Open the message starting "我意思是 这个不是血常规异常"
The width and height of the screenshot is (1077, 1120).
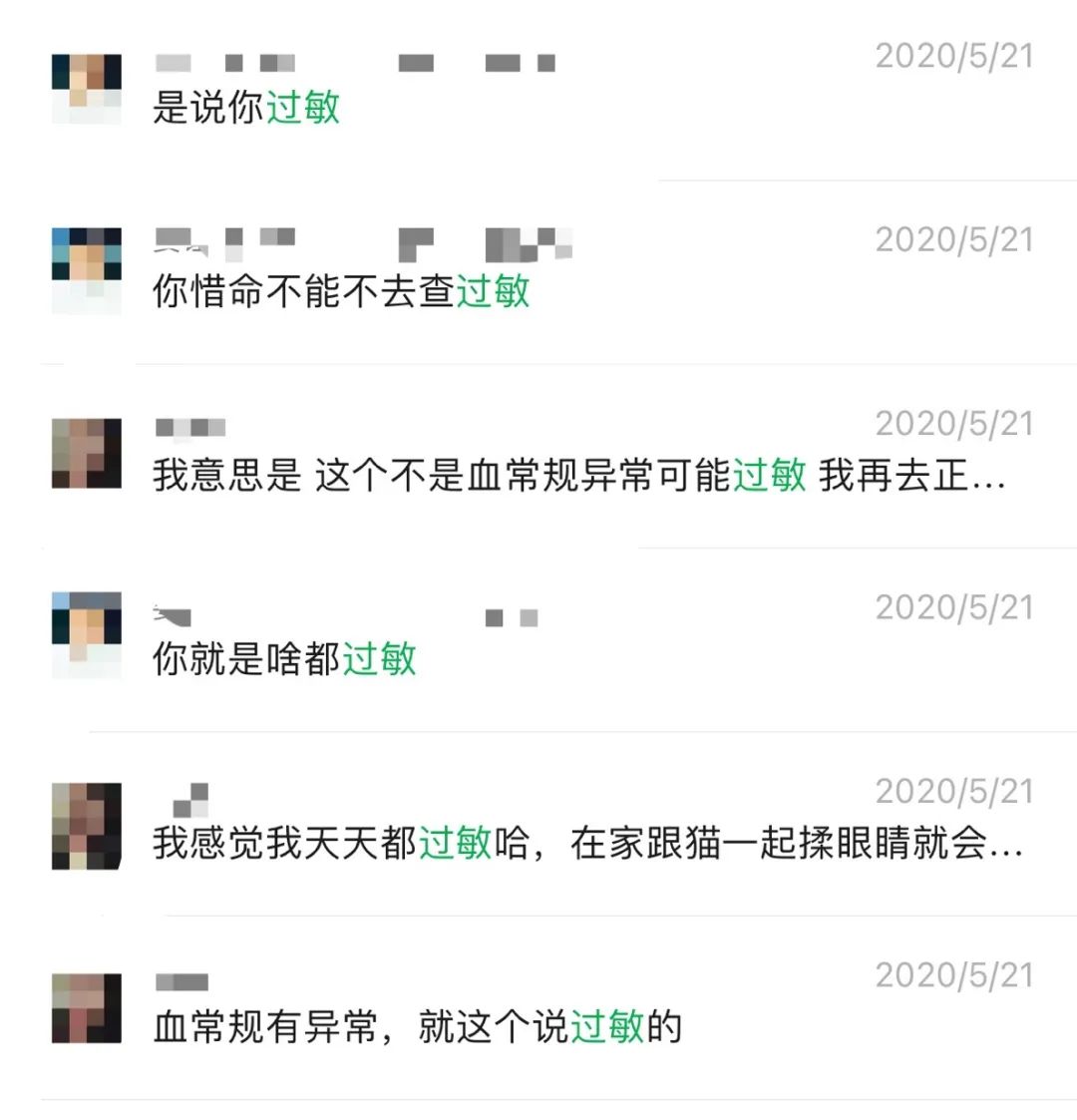[x=578, y=476]
